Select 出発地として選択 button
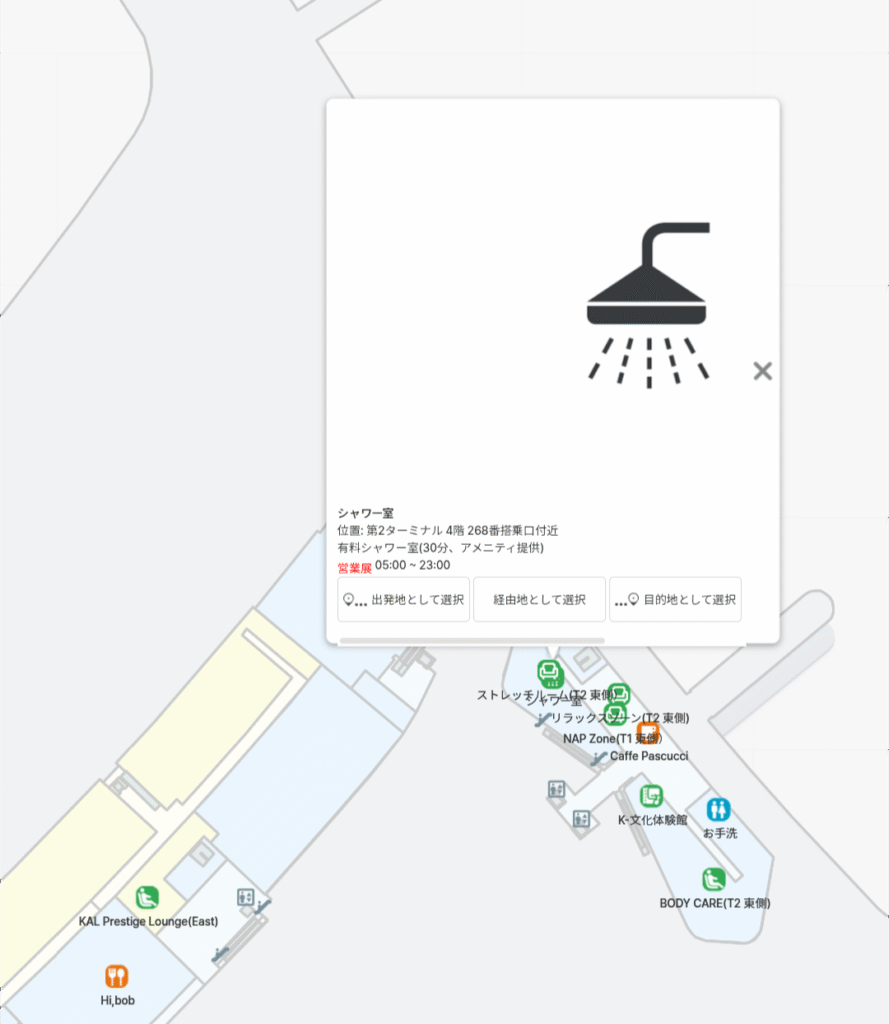The width and height of the screenshot is (889, 1024). click(x=404, y=600)
